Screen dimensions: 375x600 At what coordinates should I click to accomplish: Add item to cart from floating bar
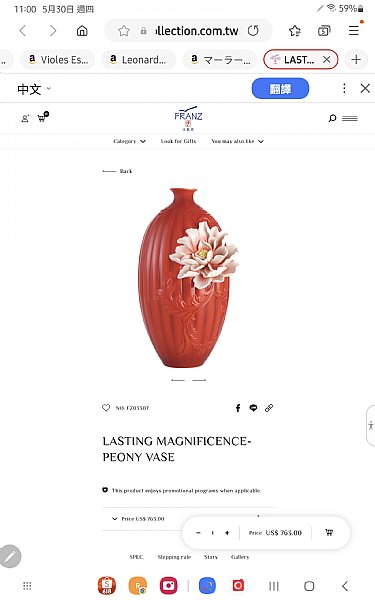329,532
